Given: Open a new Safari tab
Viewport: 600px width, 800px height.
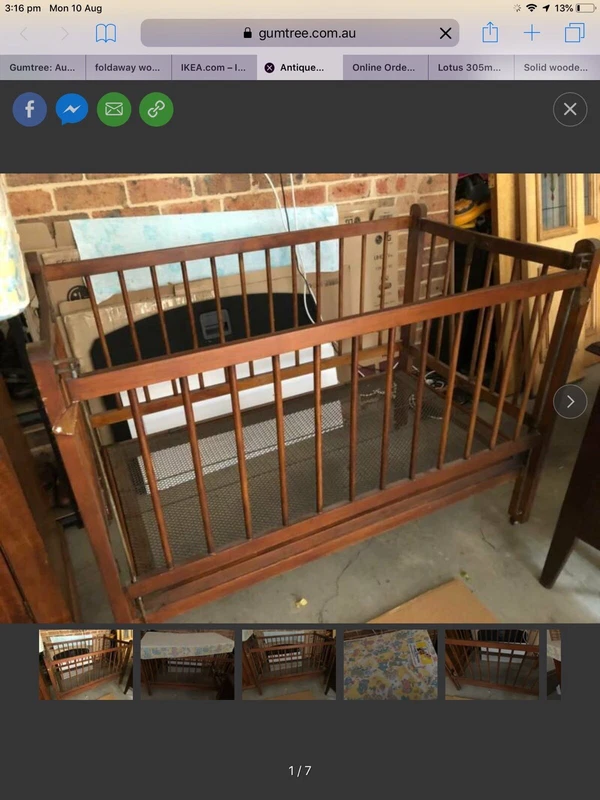Looking at the screenshot, I should pos(532,33).
